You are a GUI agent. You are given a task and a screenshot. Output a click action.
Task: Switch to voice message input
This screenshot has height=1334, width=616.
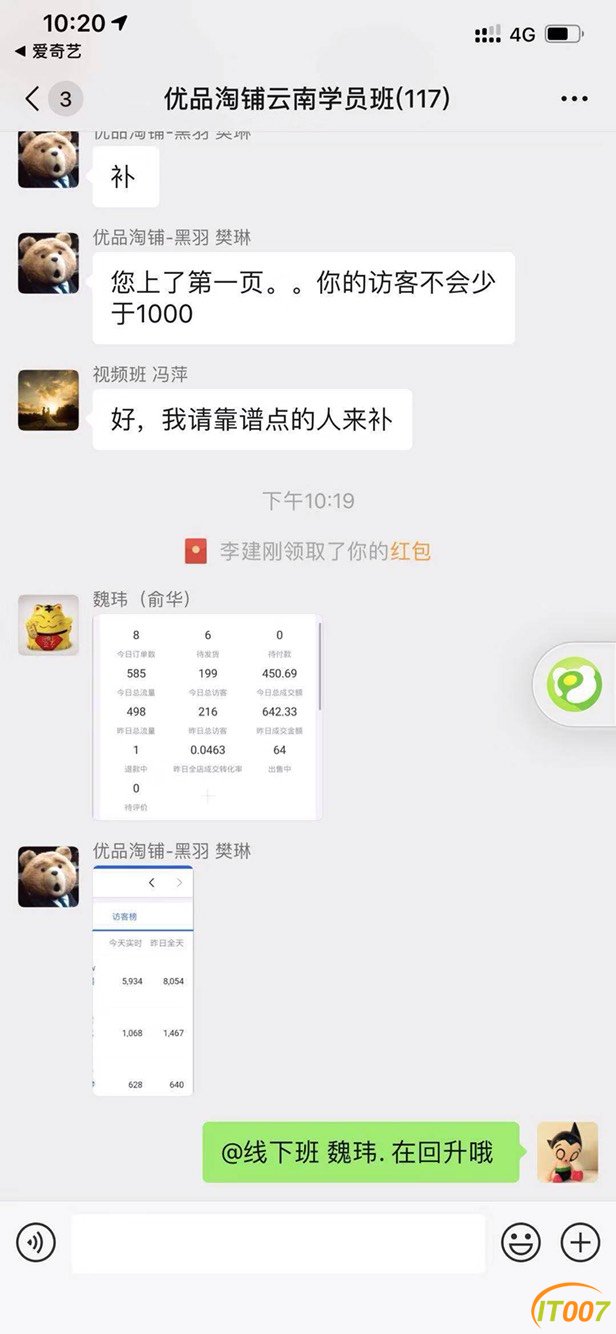(36, 1243)
